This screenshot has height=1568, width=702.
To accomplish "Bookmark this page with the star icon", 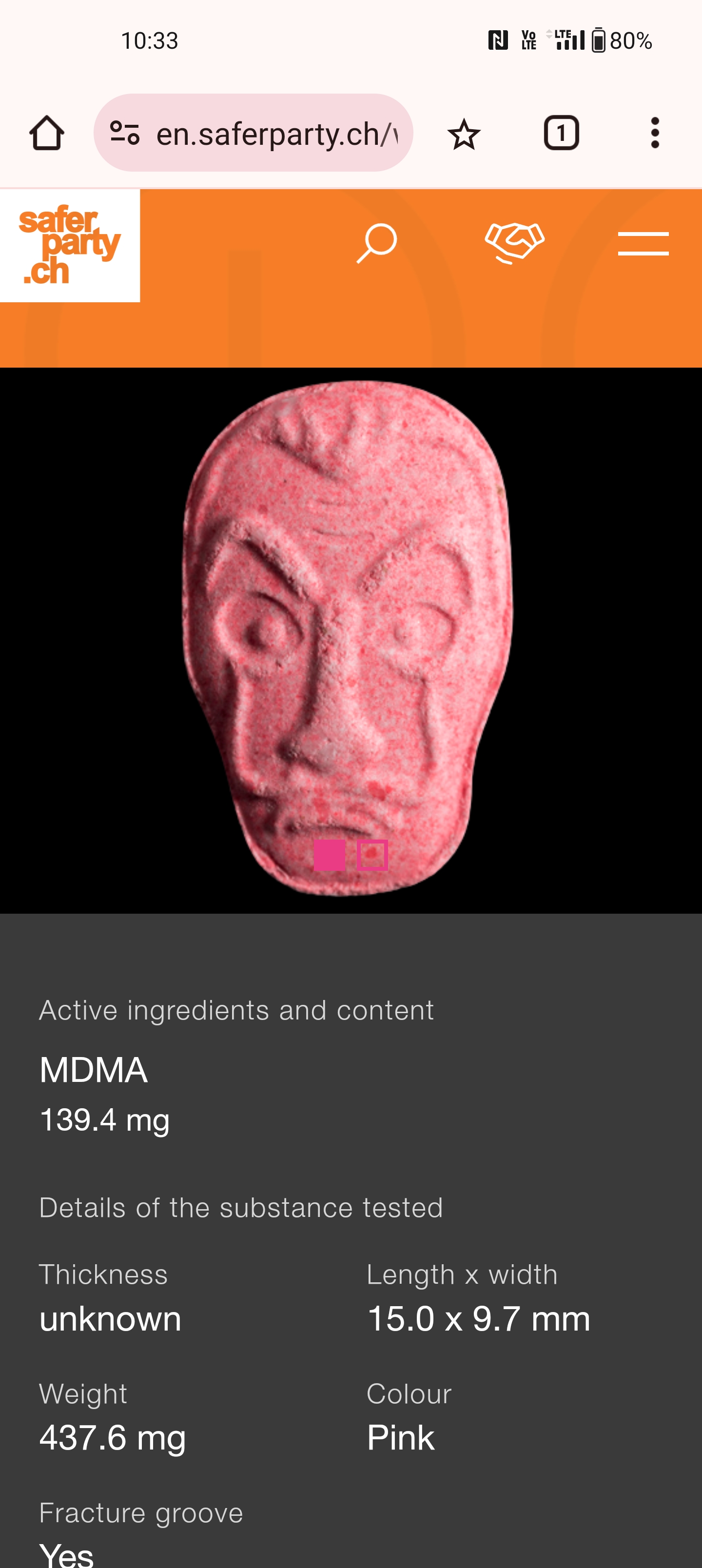I will pos(463,133).
